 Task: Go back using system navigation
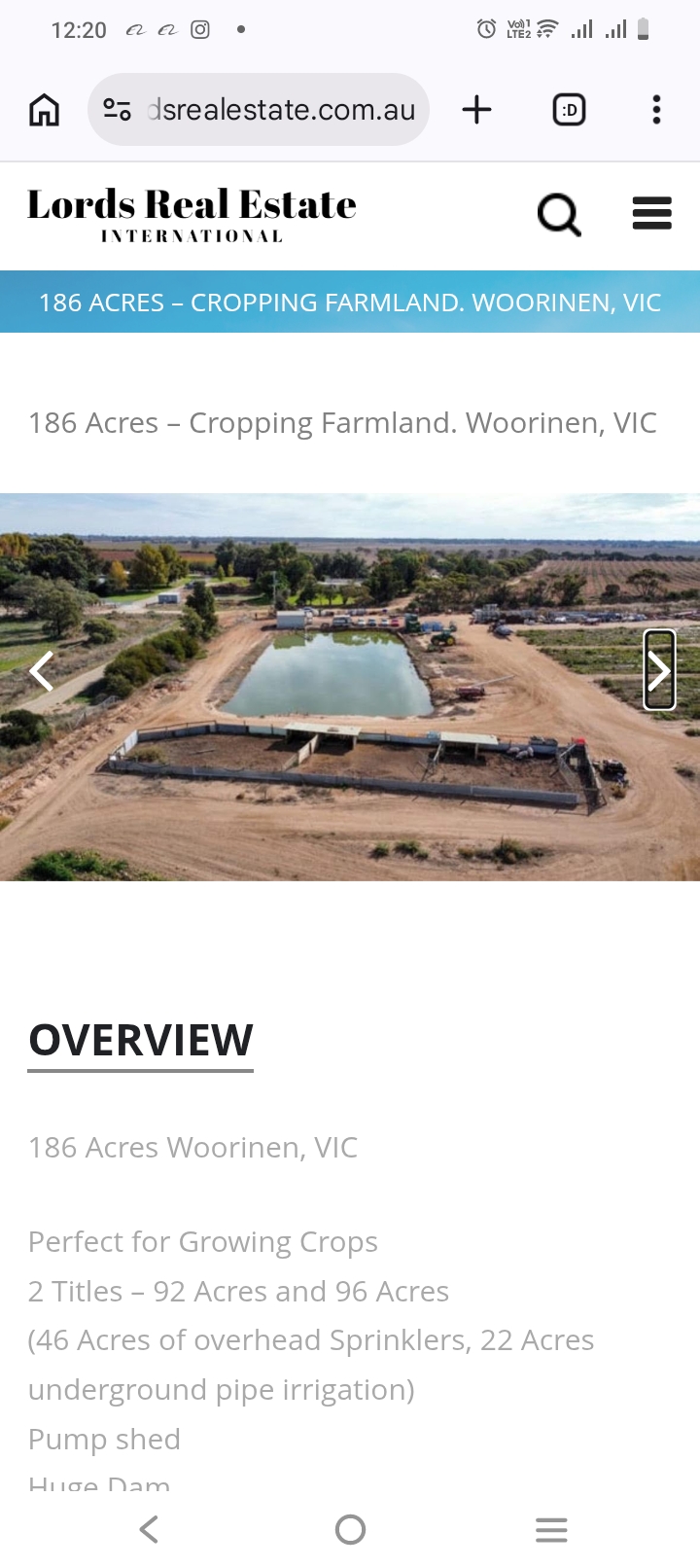coord(149,1529)
